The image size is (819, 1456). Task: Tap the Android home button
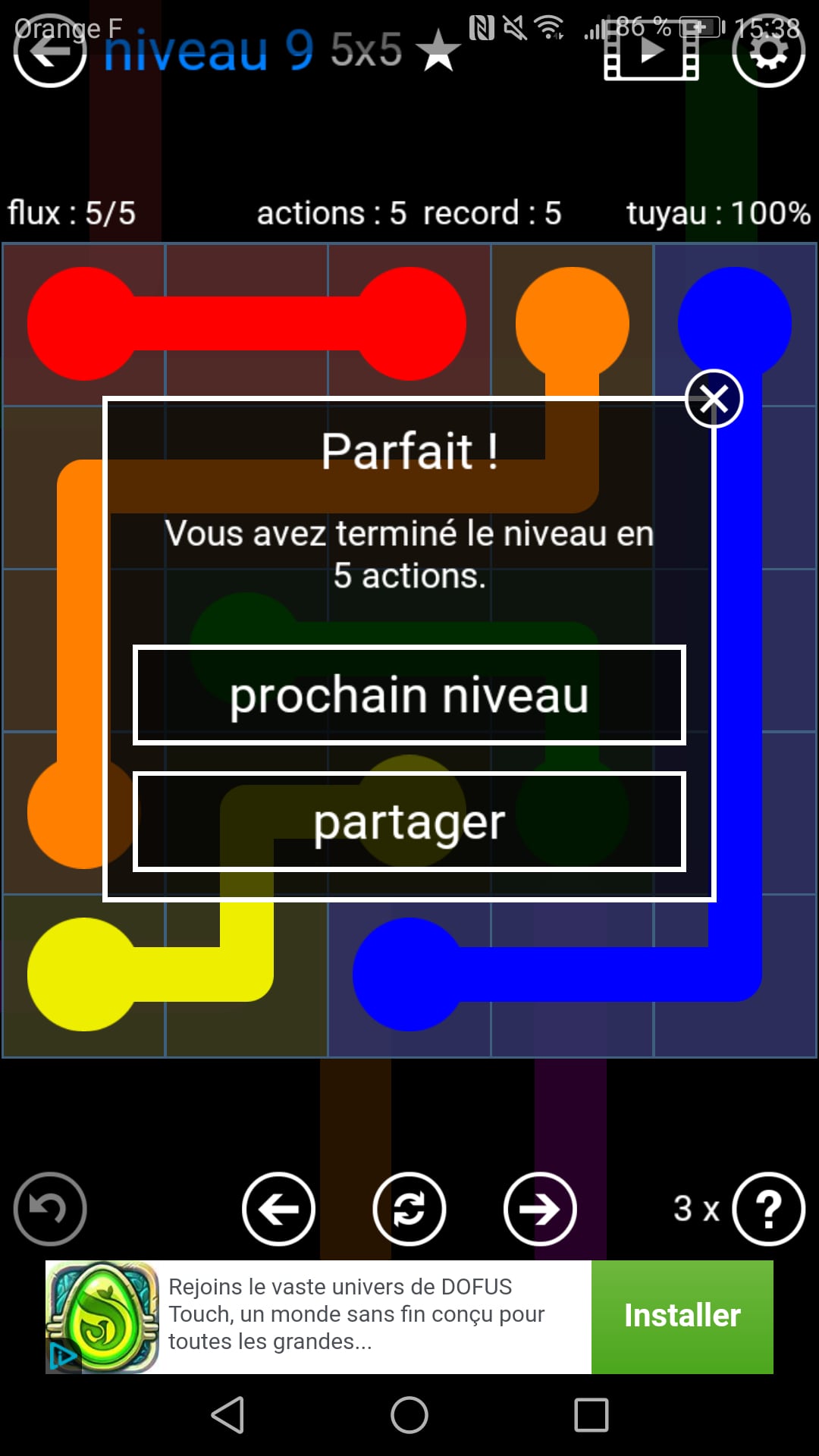click(x=409, y=1415)
